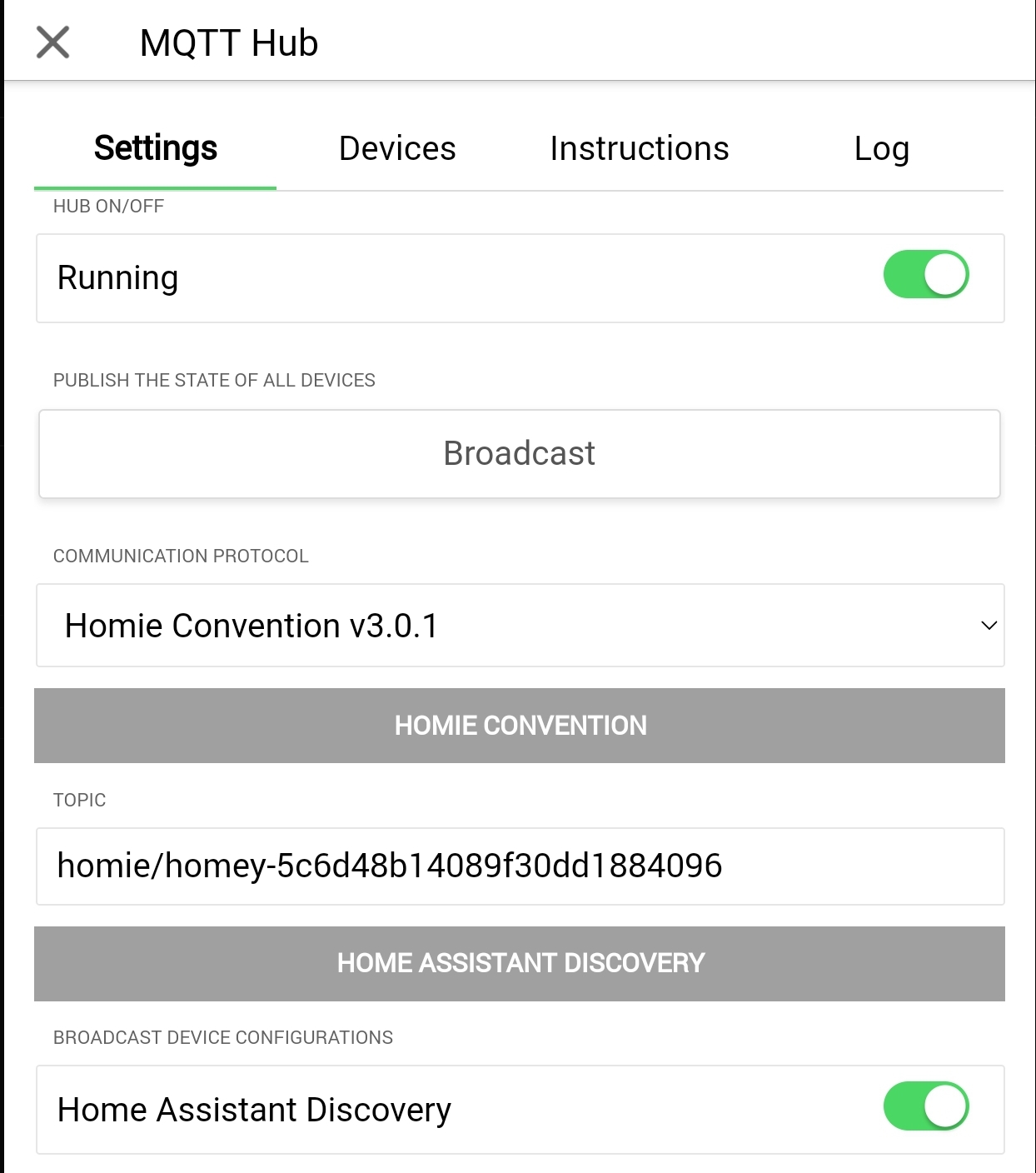Tap the Broadcast button

coord(519,454)
